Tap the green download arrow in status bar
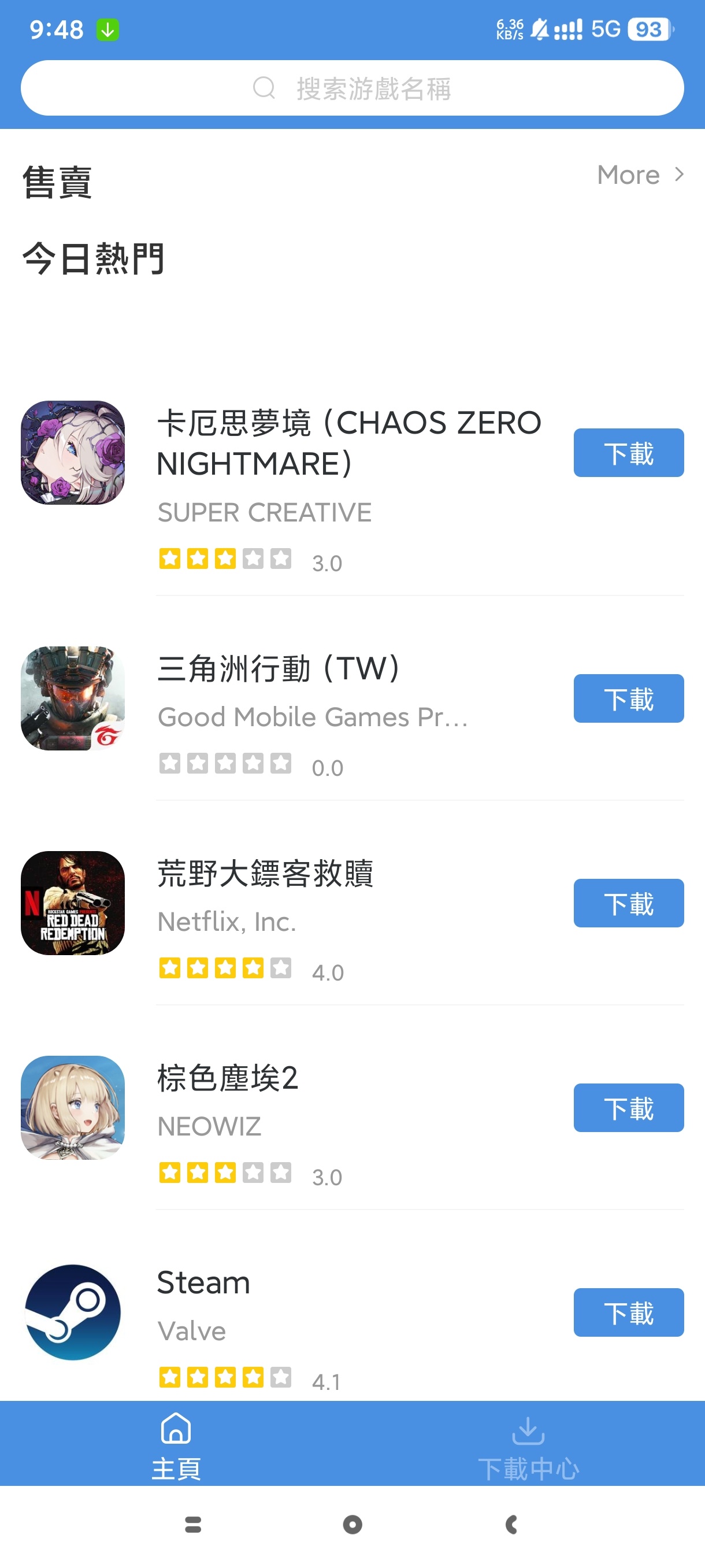The height and width of the screenshot is (1568, 705). [107, 28]
